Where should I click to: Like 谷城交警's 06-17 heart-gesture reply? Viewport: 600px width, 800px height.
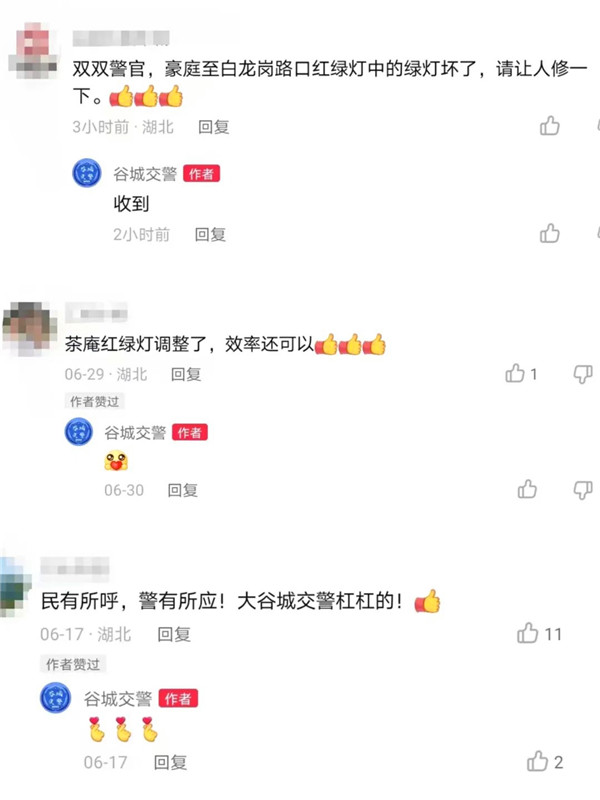538,761
